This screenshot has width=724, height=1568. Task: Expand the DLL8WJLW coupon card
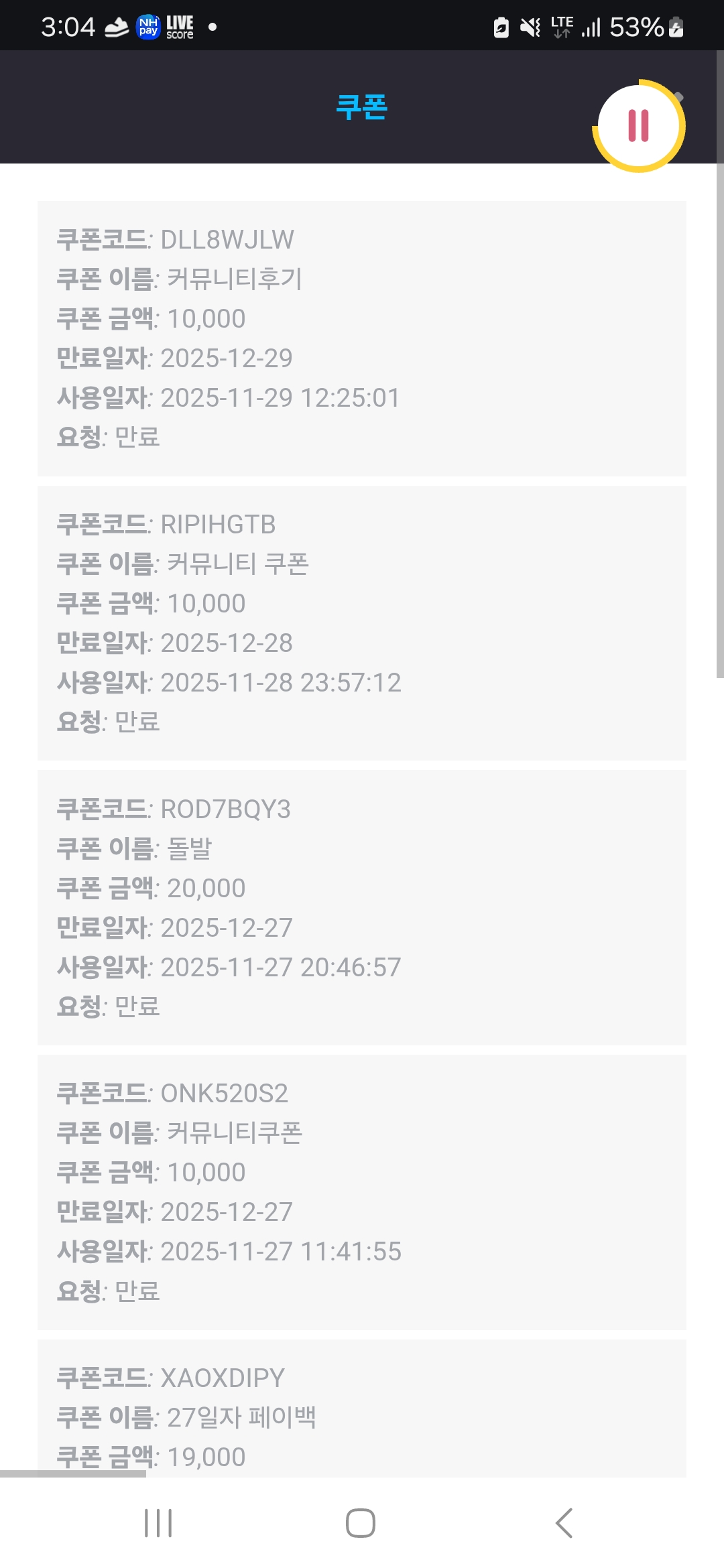pyautogui.click(x=362, y=335)
